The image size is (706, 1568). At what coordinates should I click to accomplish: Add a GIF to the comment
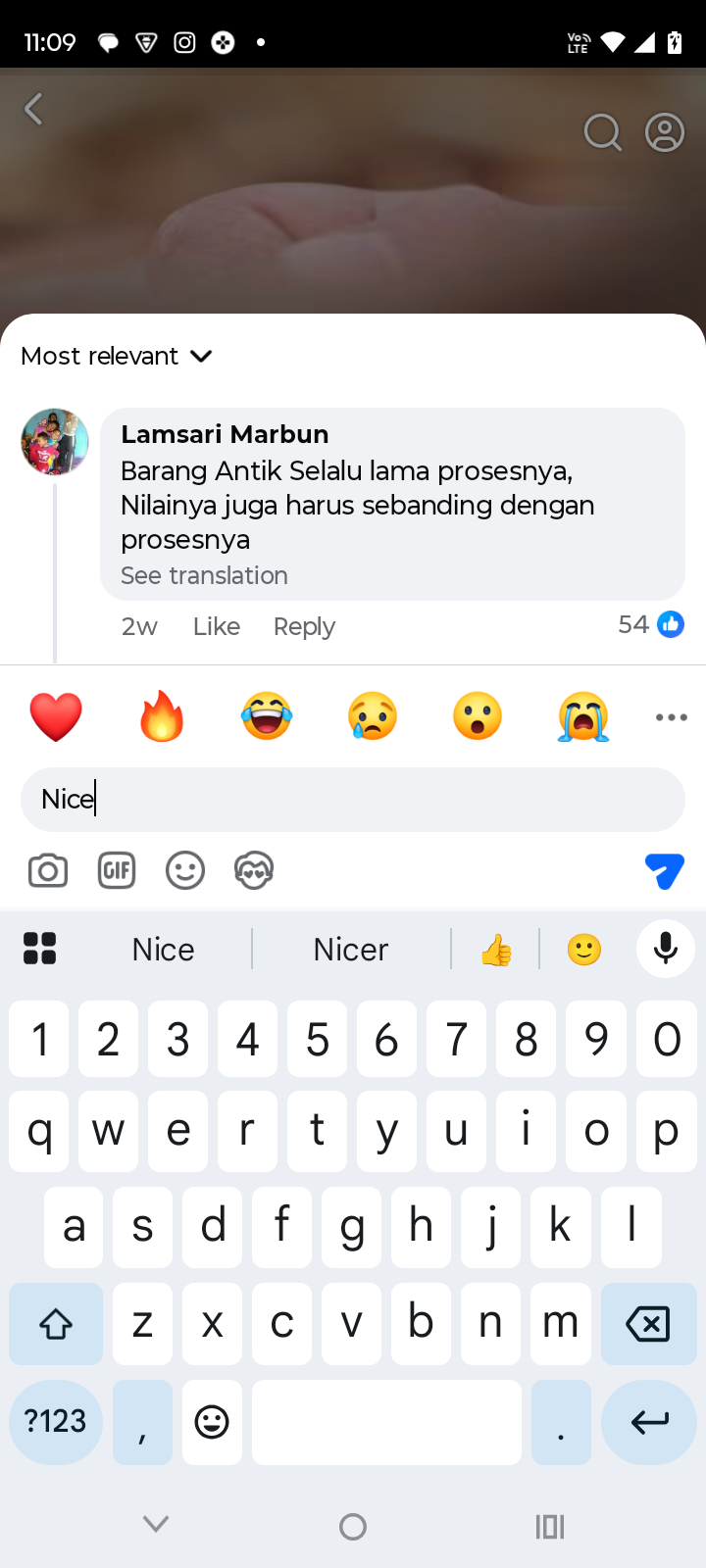tap(117, 870)
